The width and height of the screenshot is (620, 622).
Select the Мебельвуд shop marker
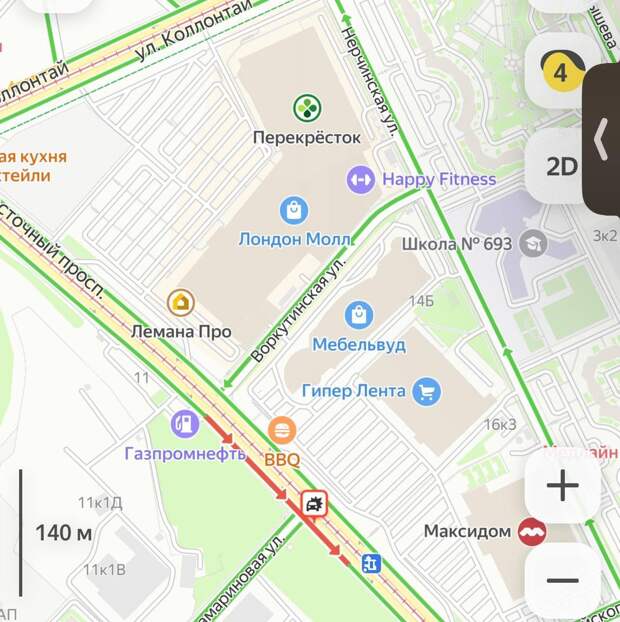pos(359,316)
